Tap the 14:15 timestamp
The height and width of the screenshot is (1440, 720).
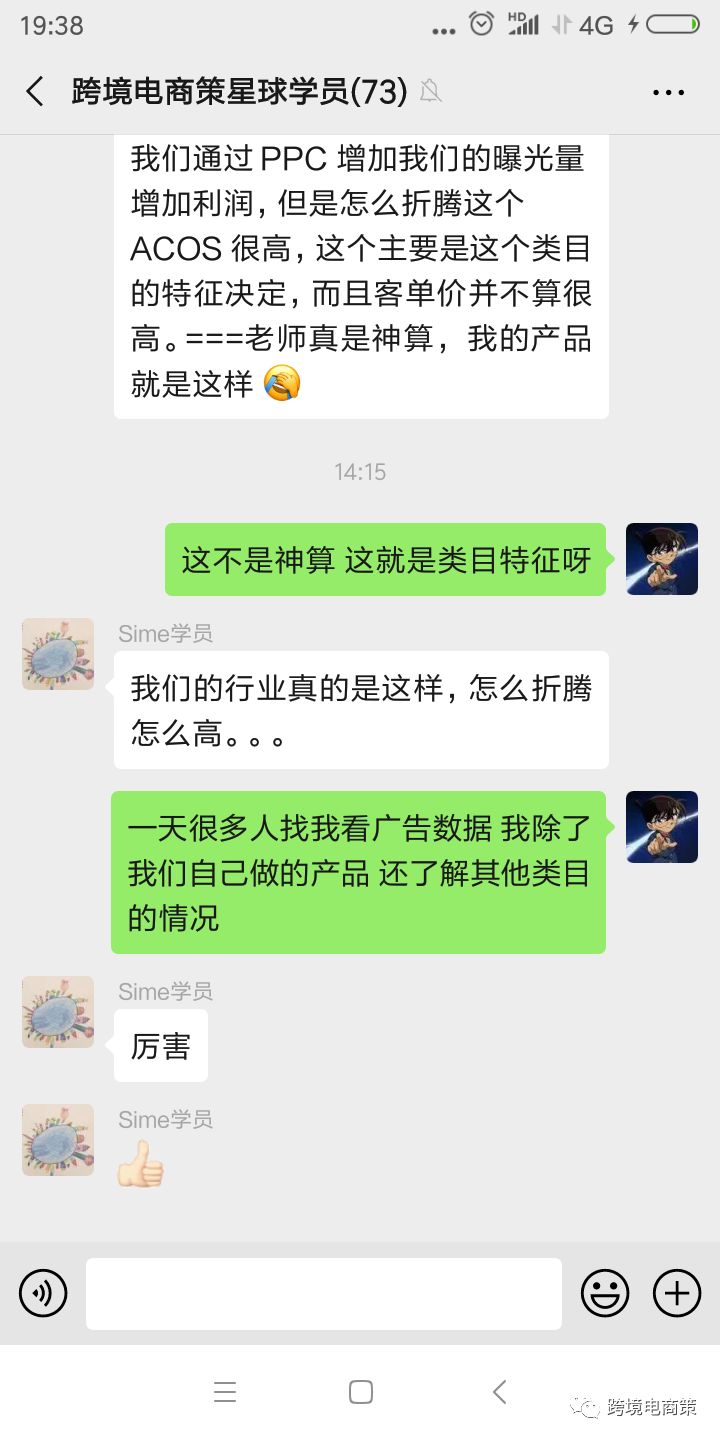pyautogui.click(x=360, y=472)
